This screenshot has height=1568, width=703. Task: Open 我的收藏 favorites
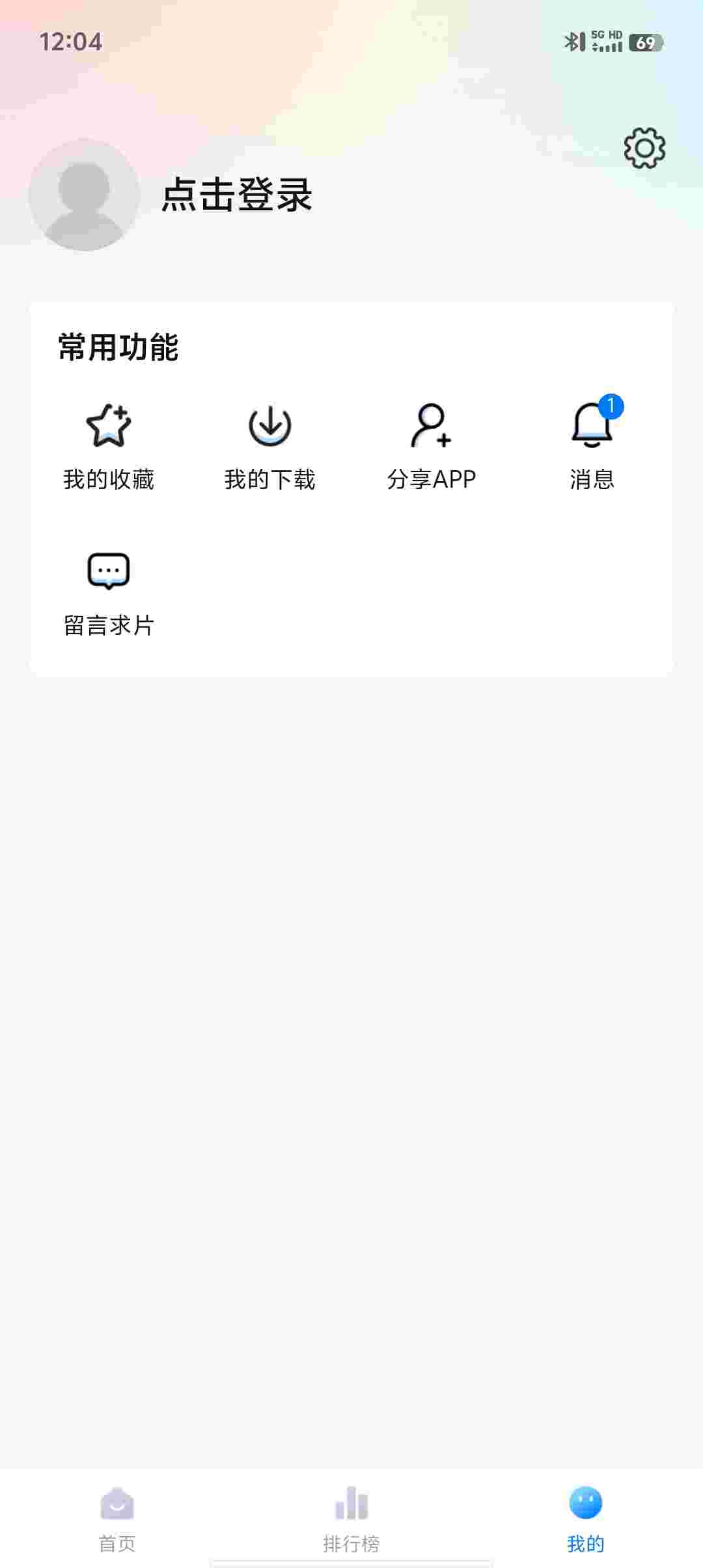[109, 447]
